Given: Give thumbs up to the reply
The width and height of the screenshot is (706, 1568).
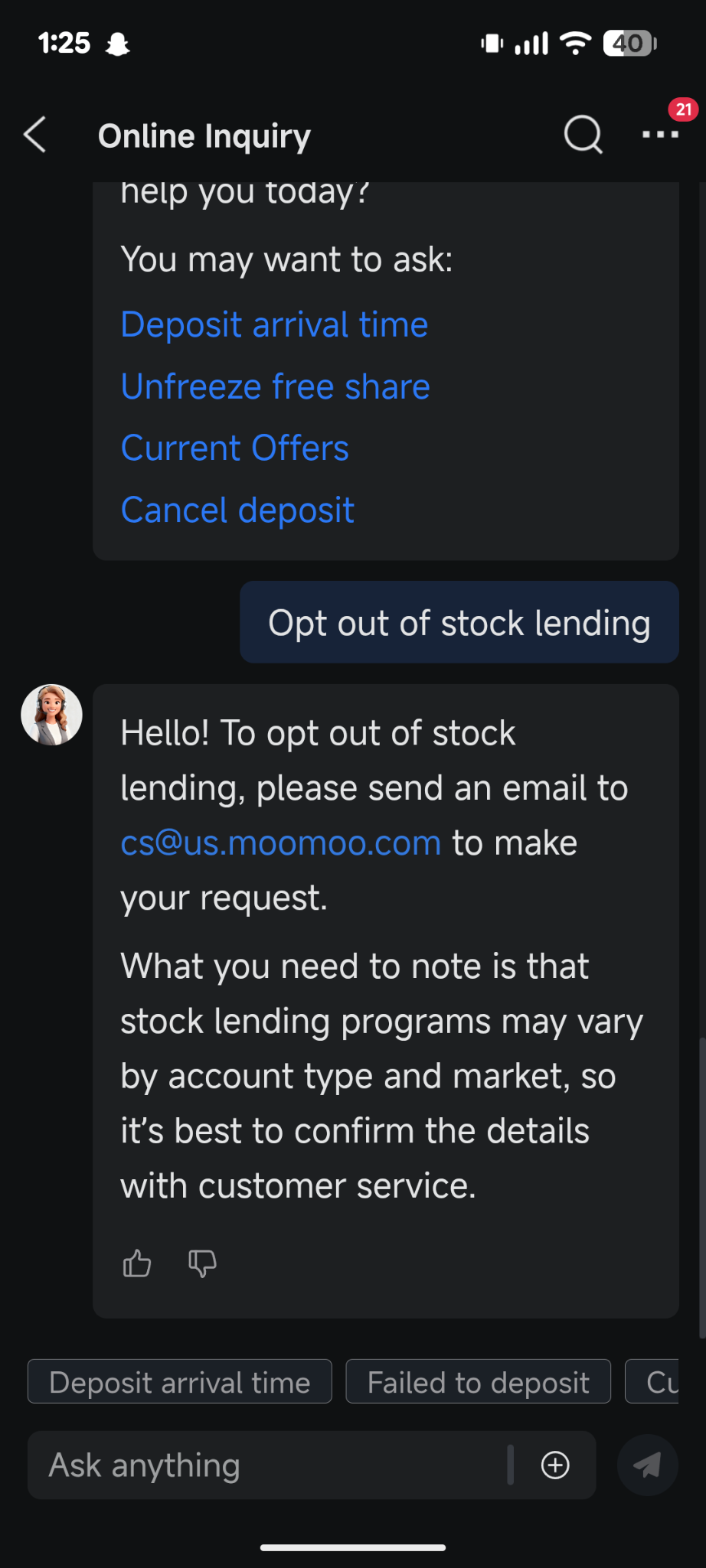Looking at the screenshot, I should coord(137,1263).
